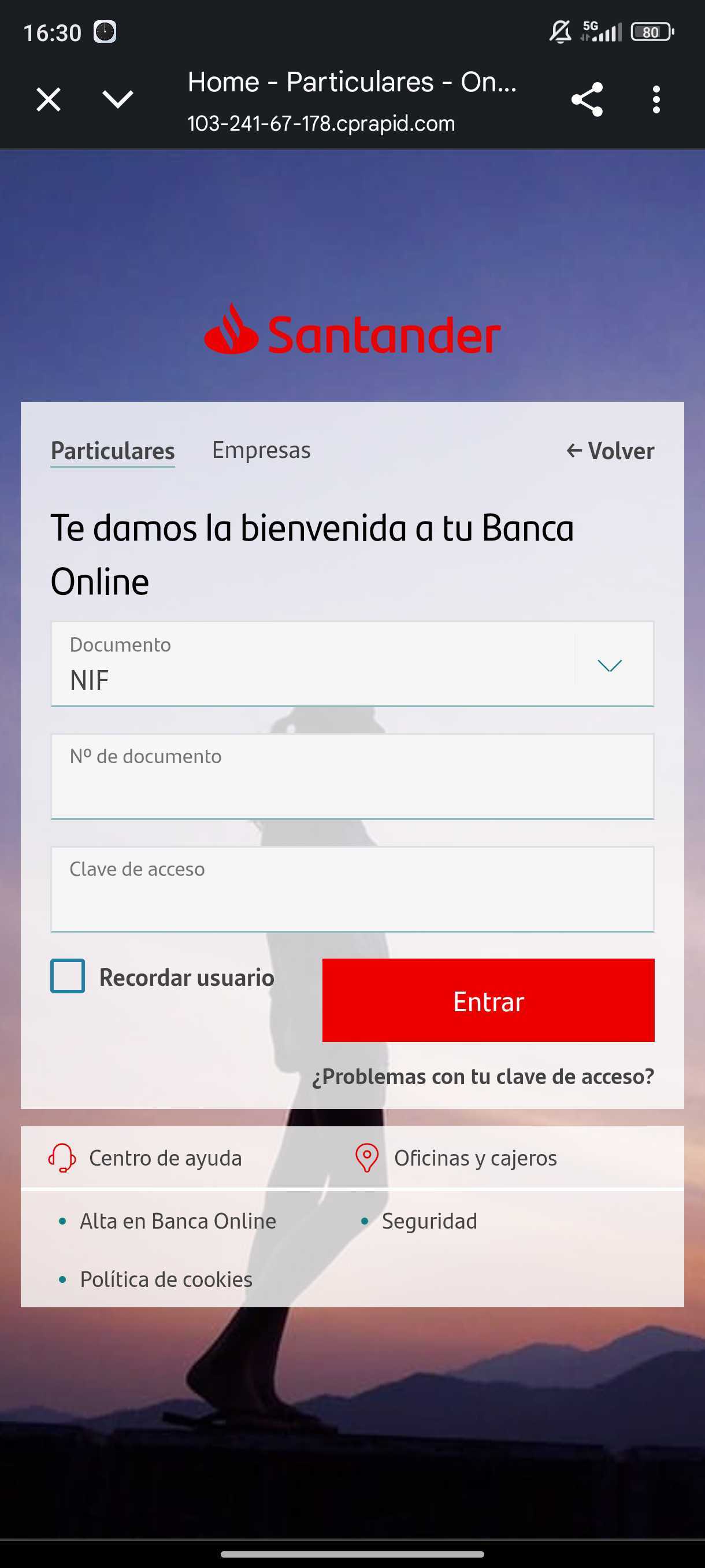View the Seguridad page

pyautogui.click(x=429, y=1221)
